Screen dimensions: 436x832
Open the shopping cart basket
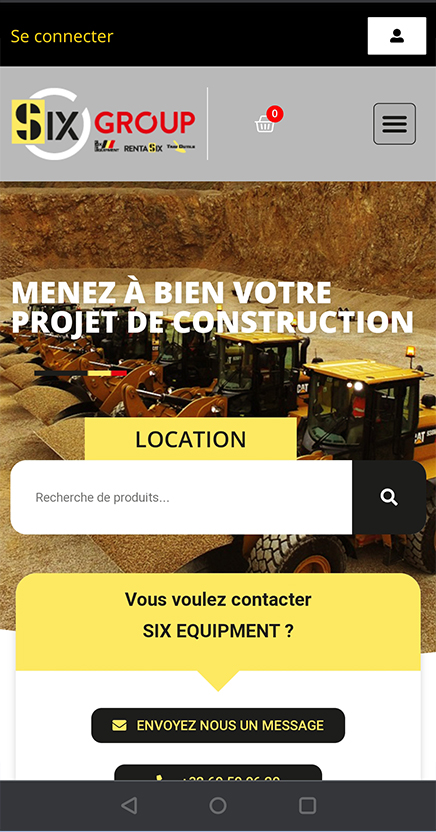[265, 125]
